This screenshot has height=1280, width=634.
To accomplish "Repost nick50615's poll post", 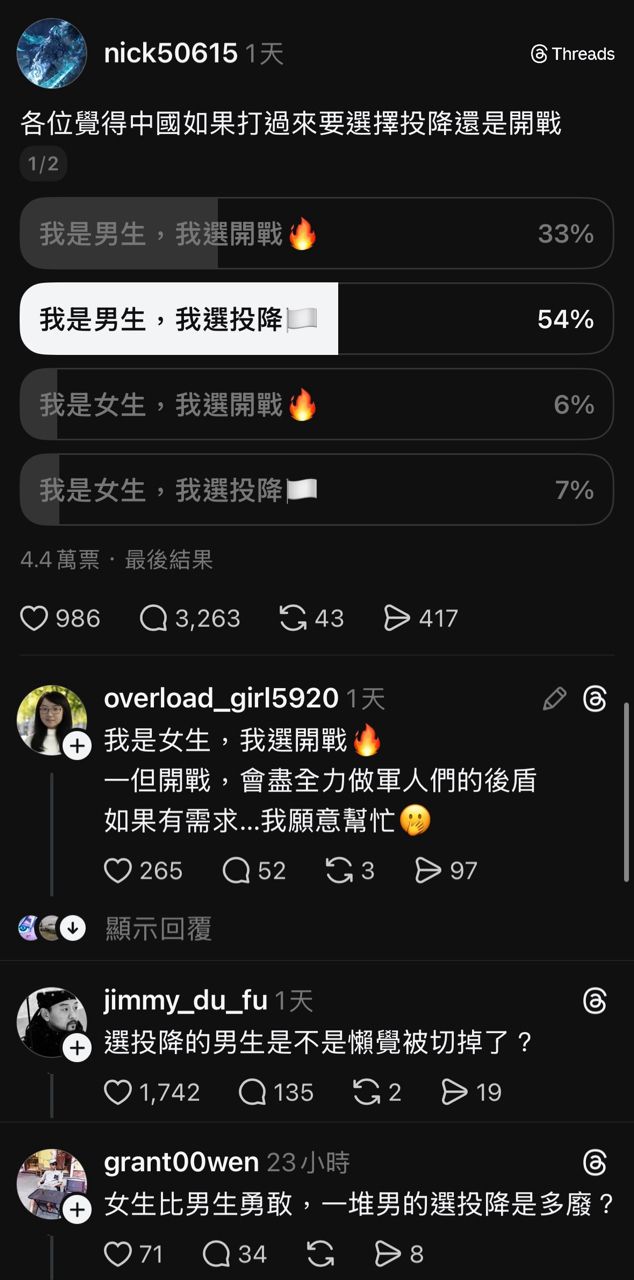I will (x=292, y=619).
